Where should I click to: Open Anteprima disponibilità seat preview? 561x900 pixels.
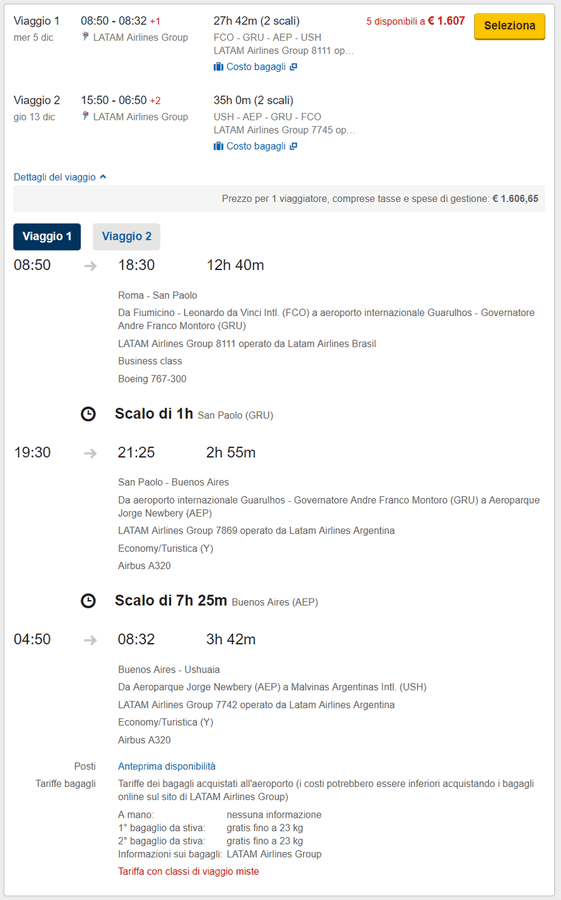tap(167, 766)
